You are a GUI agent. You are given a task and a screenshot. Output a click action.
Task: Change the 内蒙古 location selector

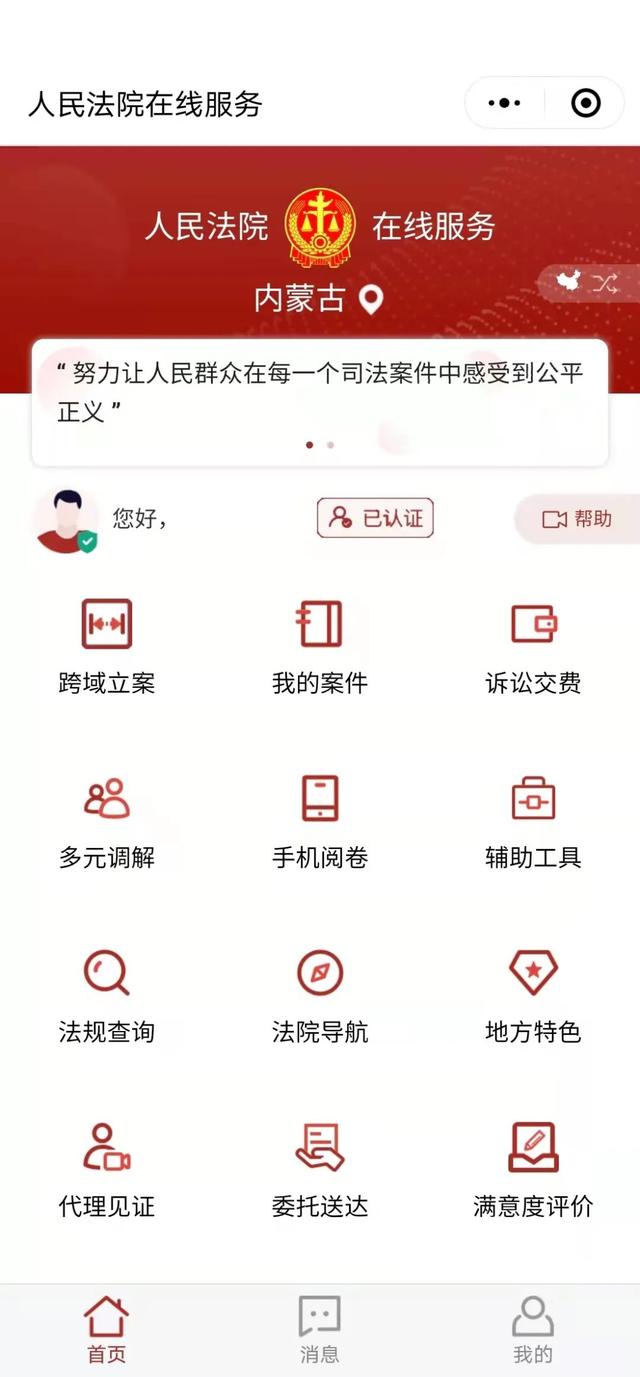(318, 299)
